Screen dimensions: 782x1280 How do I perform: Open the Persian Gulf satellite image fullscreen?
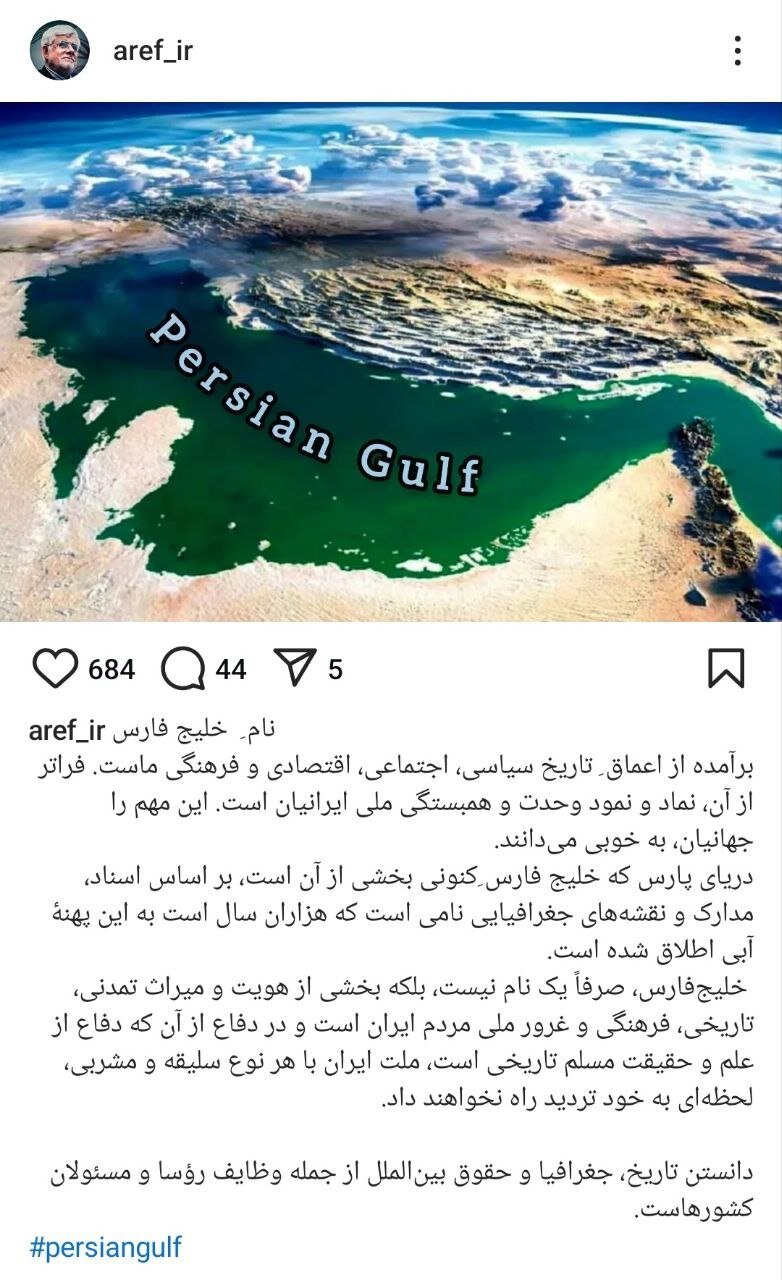391,365
